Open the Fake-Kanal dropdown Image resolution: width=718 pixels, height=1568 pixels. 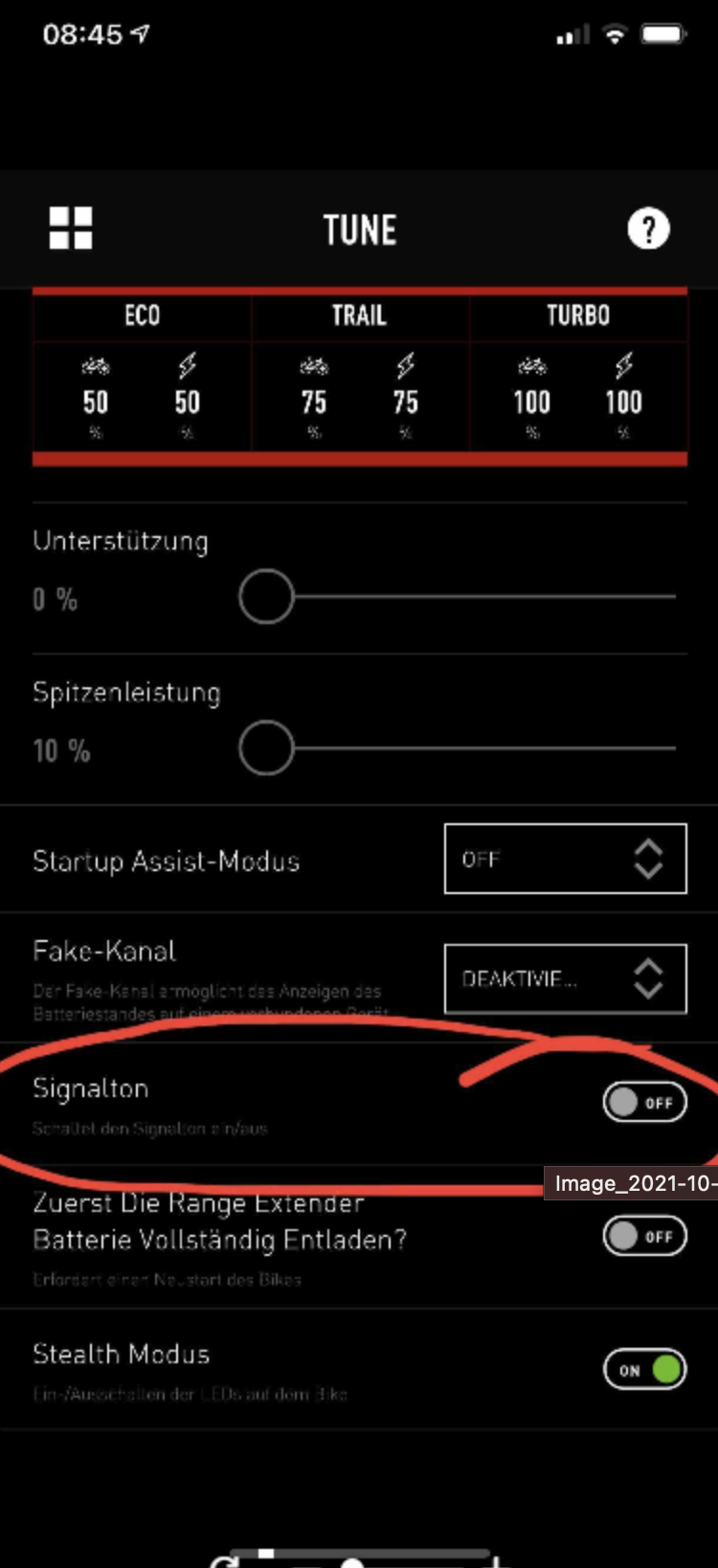click(565, 978)
